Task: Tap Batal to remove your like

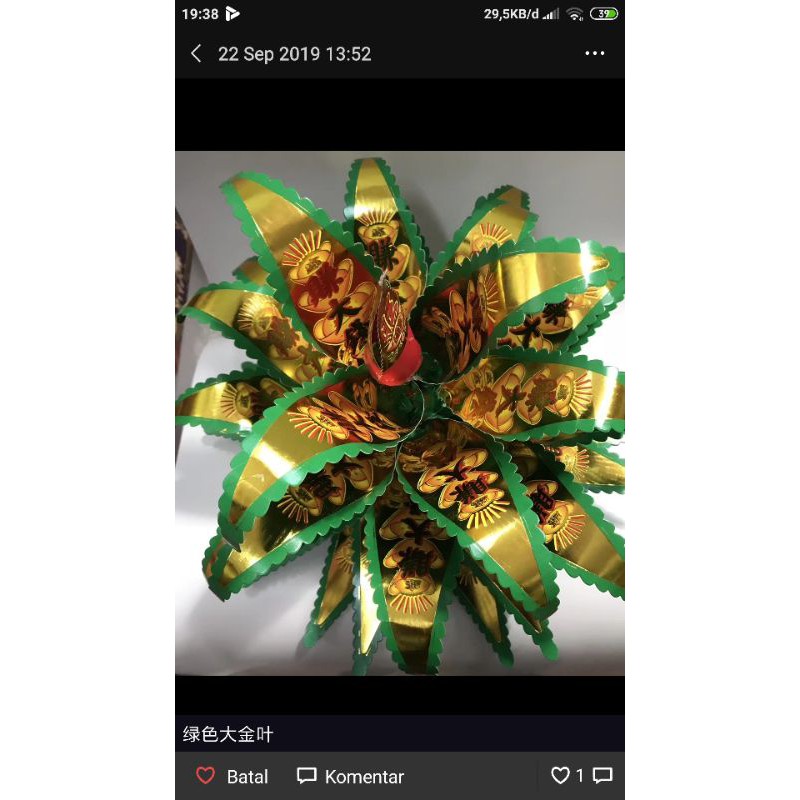Action: 232,776
